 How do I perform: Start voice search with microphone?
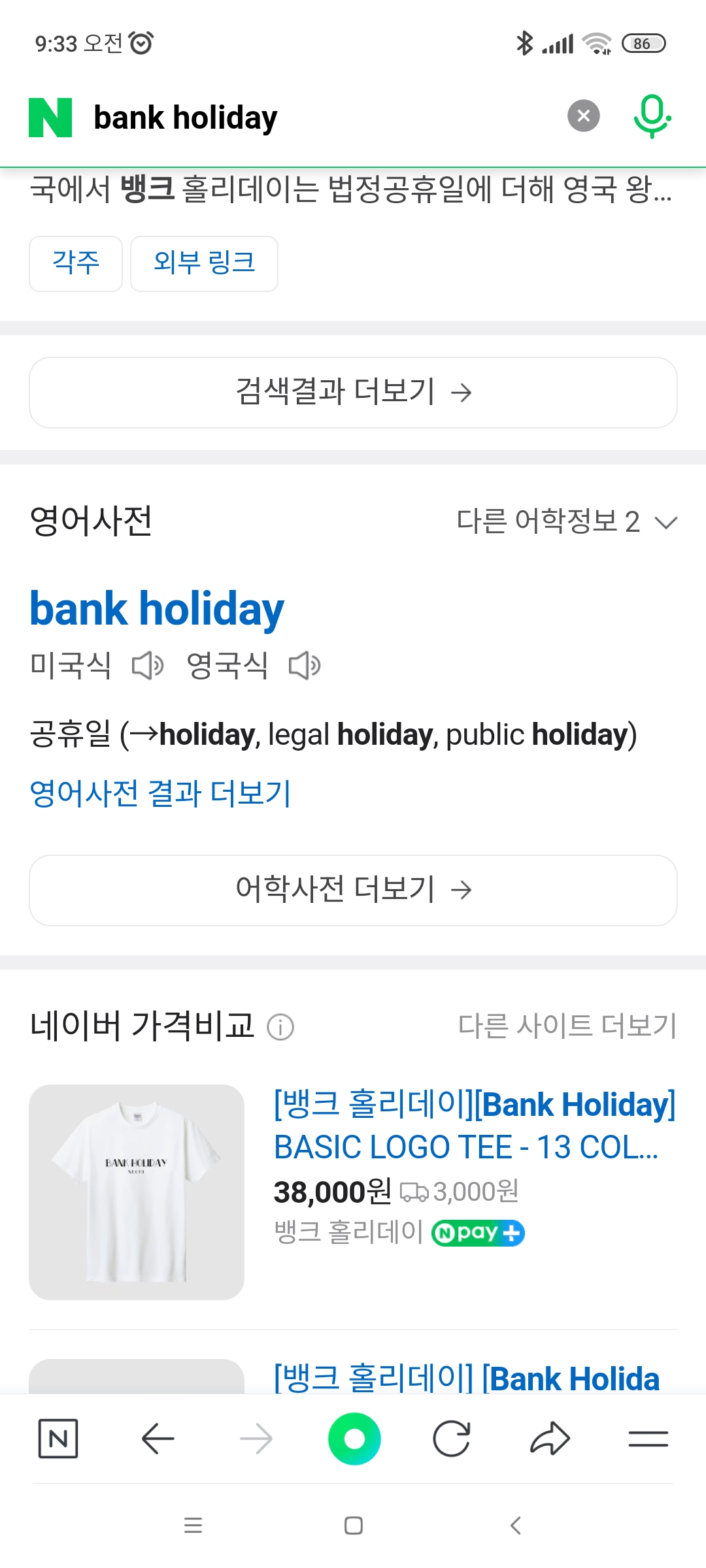652,116
